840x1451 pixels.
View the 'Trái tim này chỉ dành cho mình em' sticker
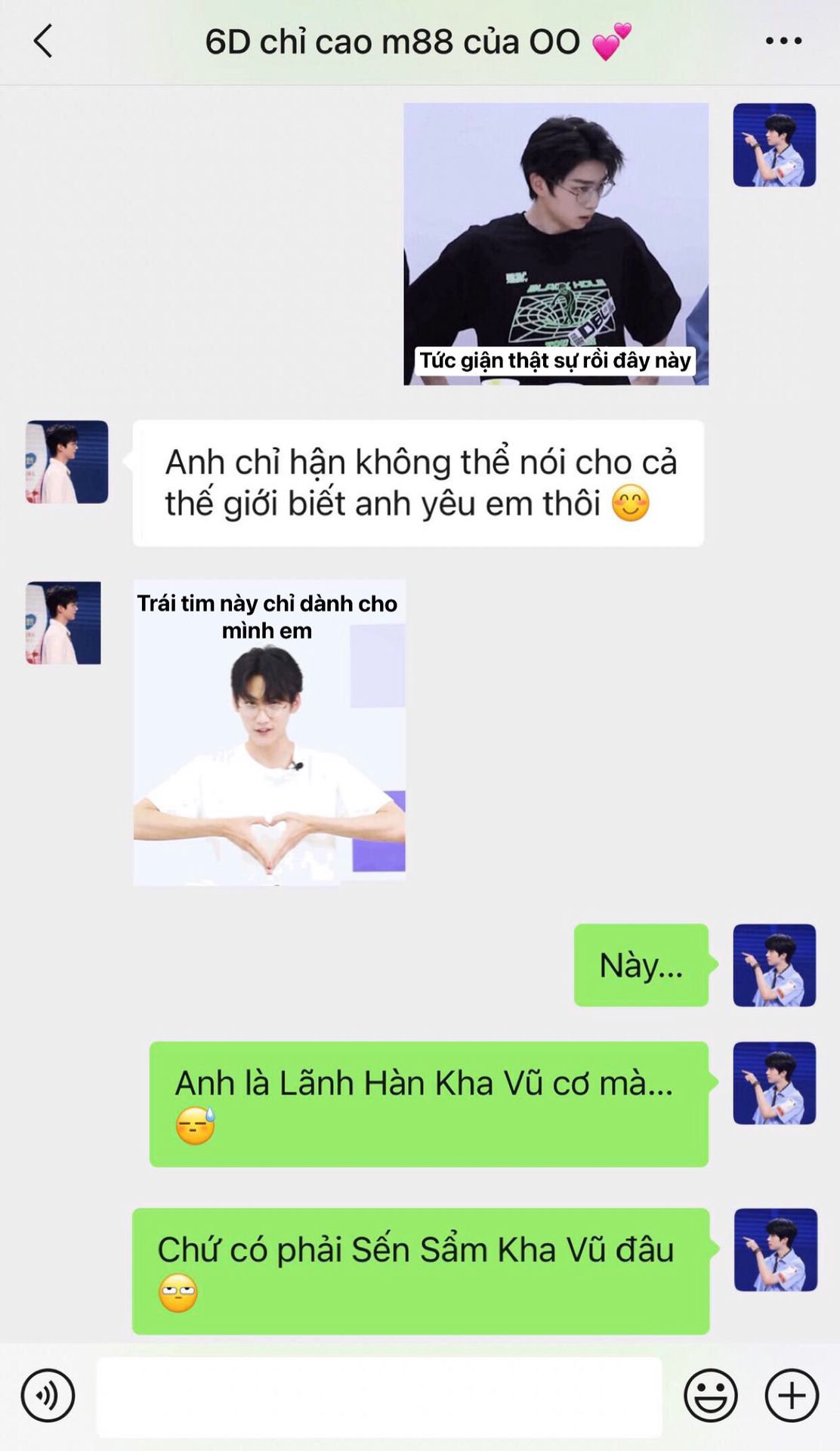point(270,732)
